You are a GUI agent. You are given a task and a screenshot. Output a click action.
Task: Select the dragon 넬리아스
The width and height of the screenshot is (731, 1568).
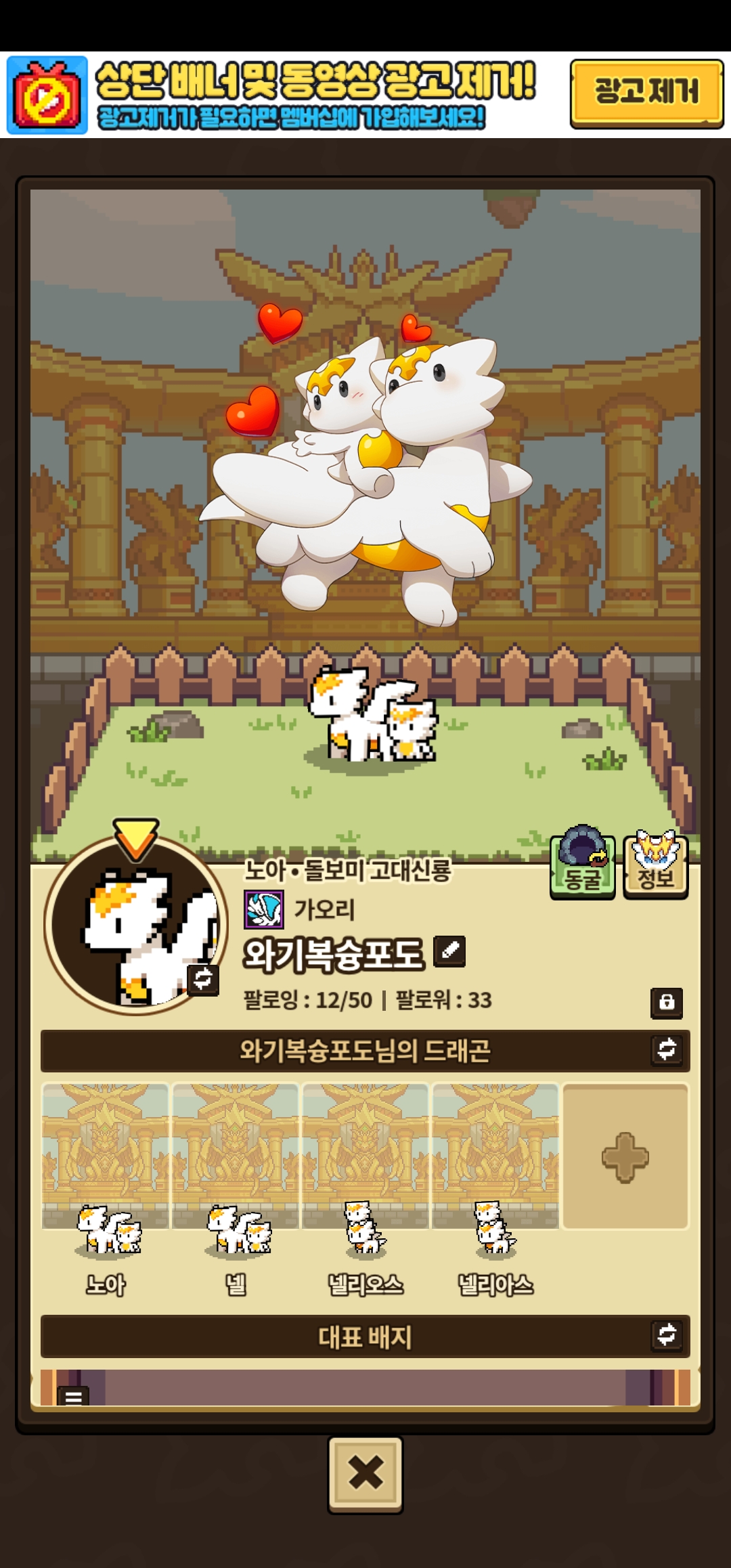tap(495, 1192)
